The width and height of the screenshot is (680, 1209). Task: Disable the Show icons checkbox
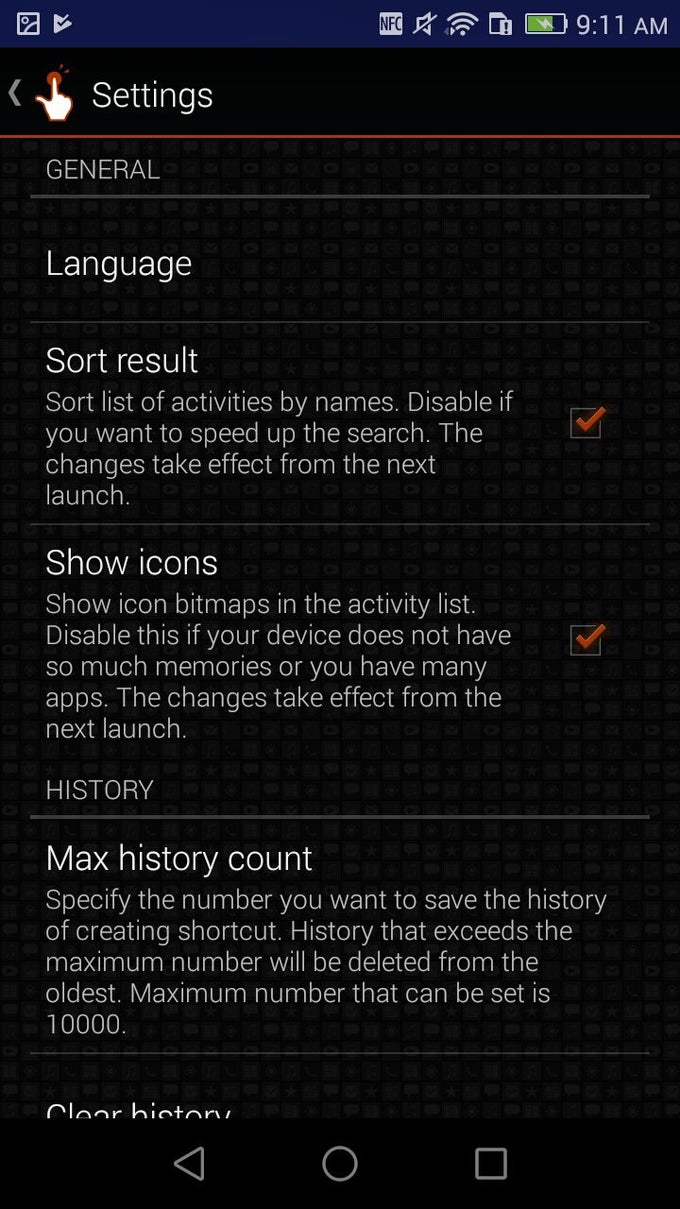pos(585,639)
